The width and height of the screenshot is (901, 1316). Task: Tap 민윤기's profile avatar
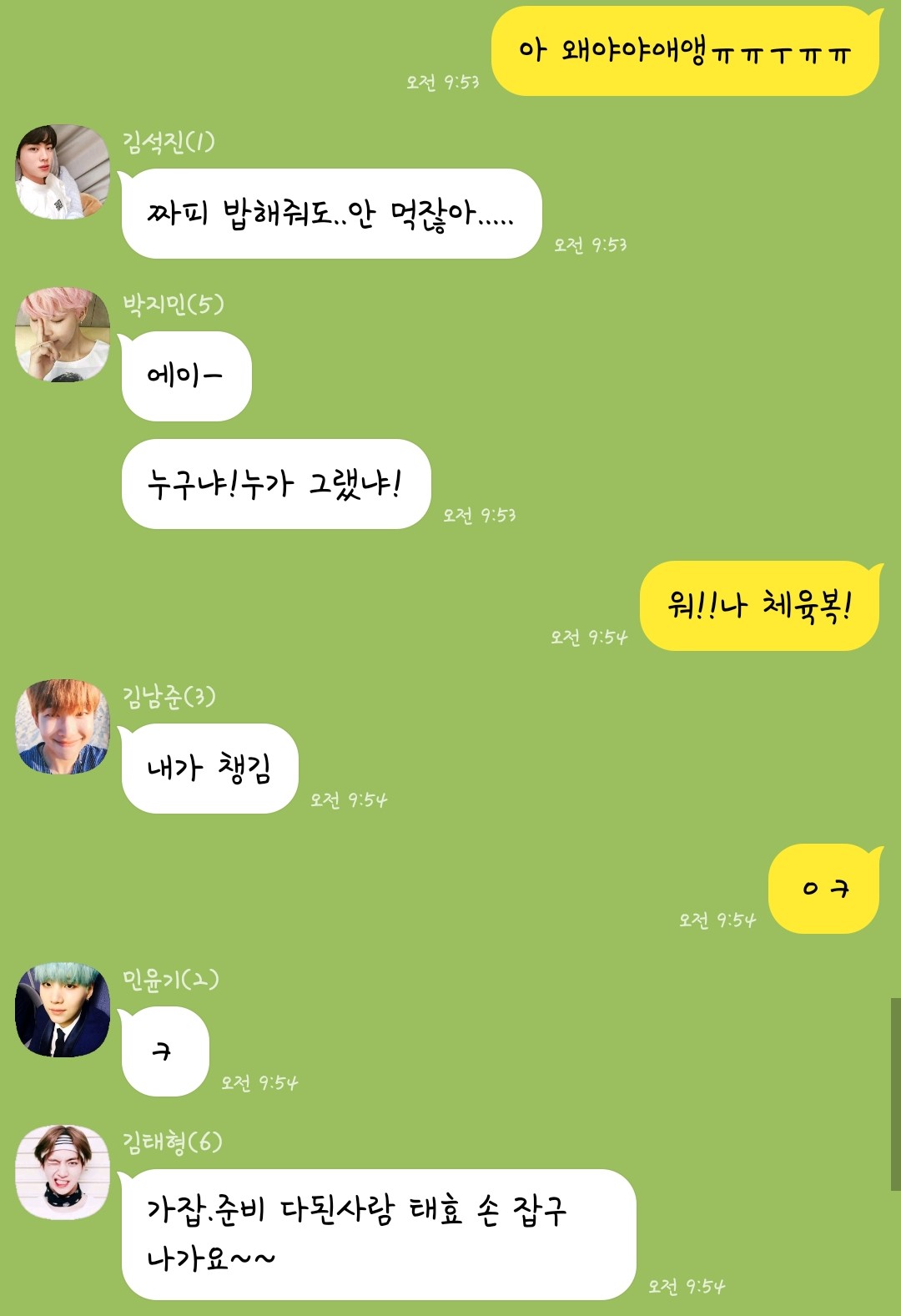[63, 1010]
